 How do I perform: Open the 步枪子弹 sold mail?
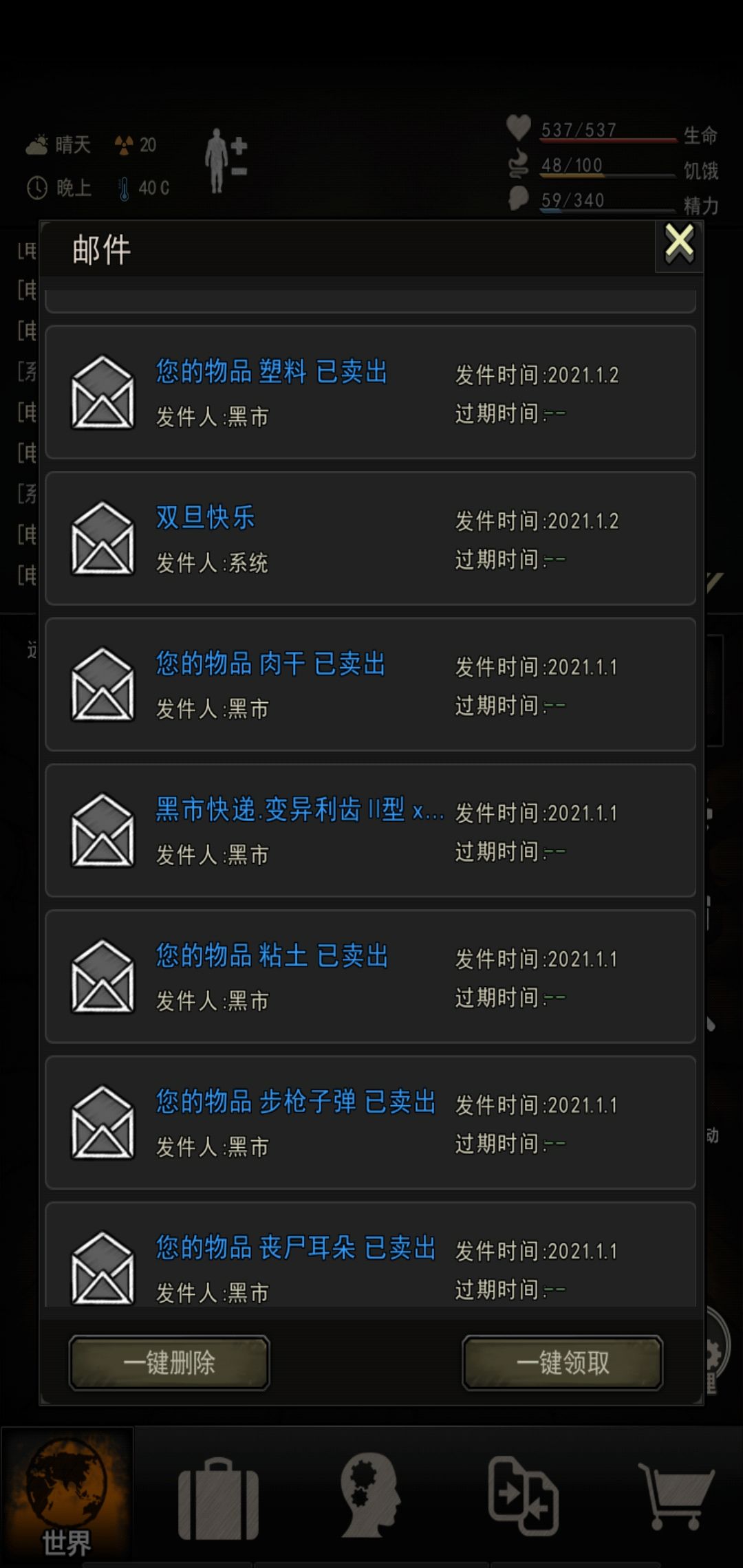[x=371, y=1123]
